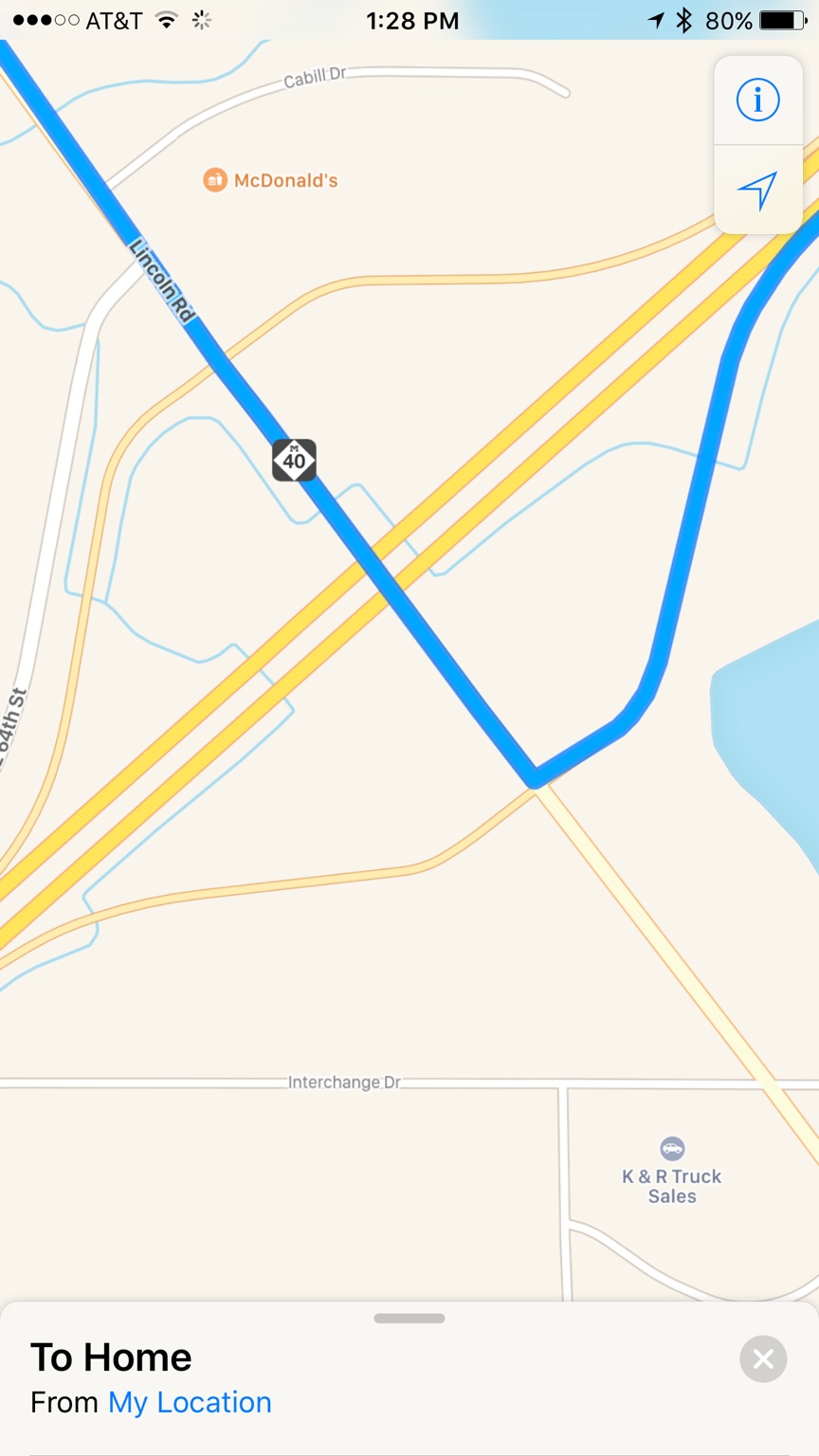Change the My Location starting point
Image resolution: width=819 pixels, height=1456 pixels.
click(x=190, y=1402)
